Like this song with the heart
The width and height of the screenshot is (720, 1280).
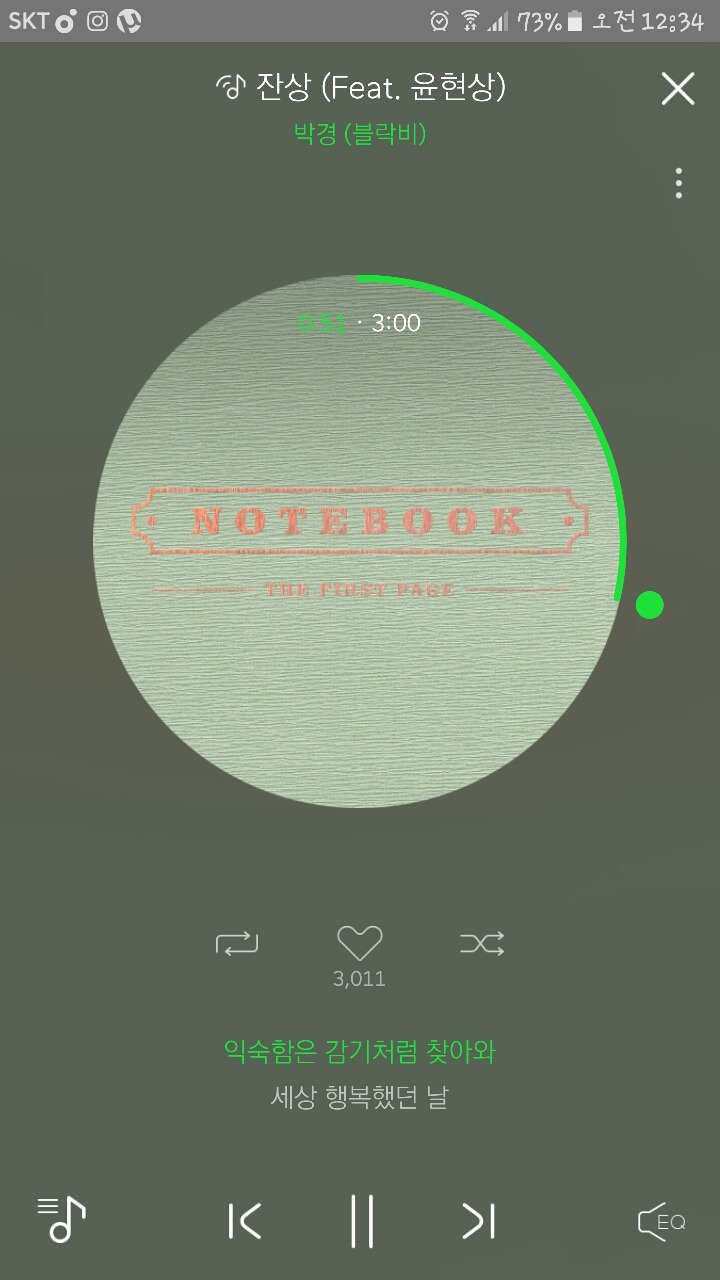(360, 943)
